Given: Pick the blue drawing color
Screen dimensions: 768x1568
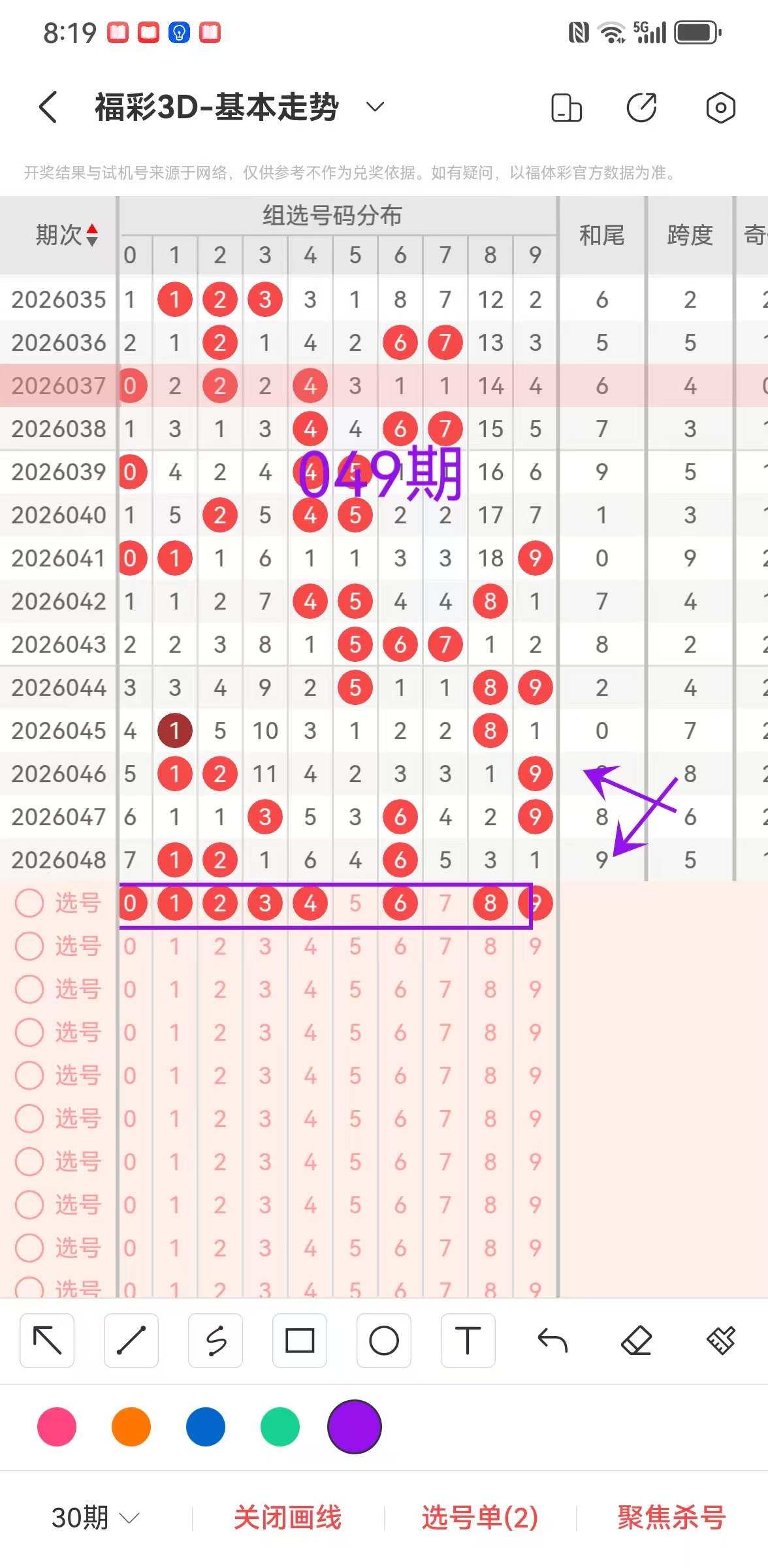Looking at the screenshot, I should [206, 1427].
